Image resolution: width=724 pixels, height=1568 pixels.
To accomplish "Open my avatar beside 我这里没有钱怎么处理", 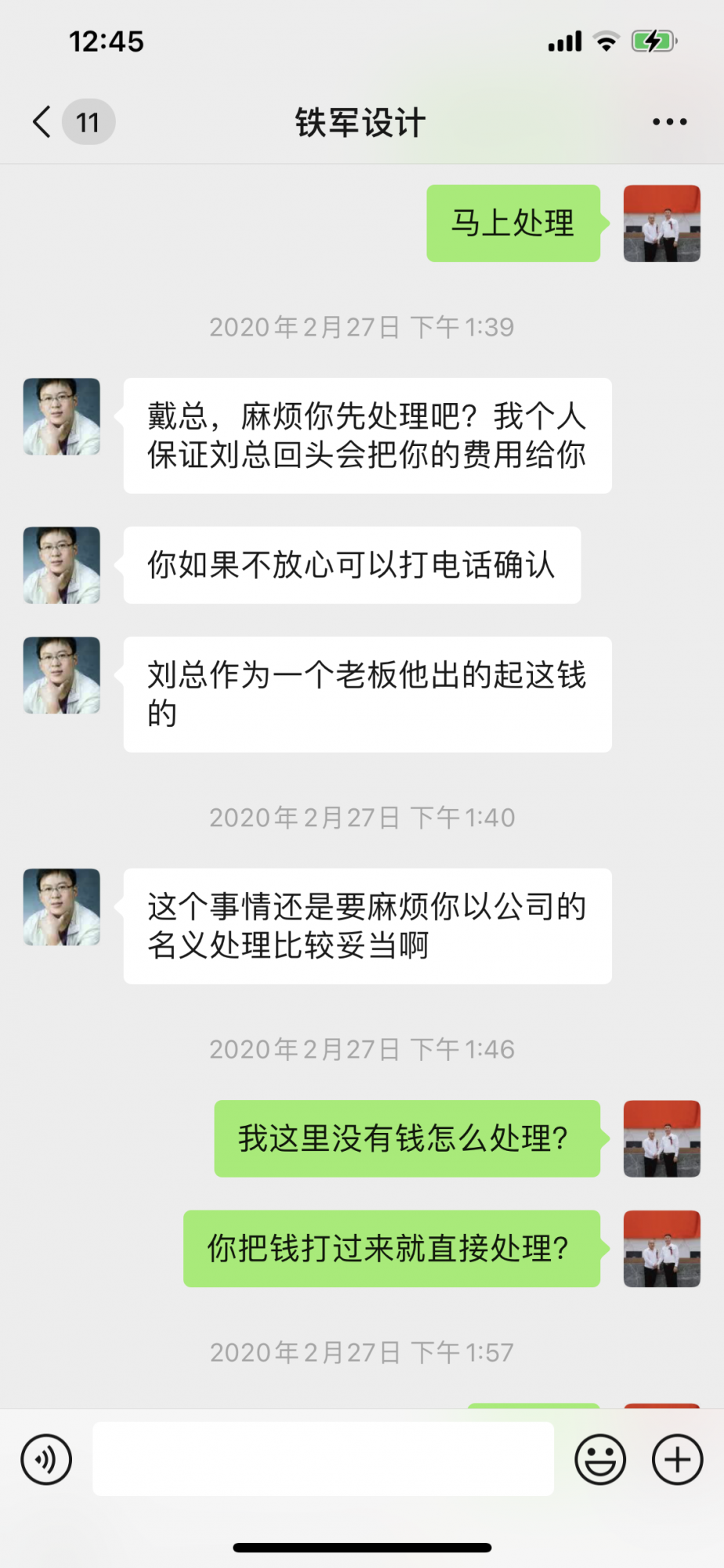I will [x=661, y=1138].
